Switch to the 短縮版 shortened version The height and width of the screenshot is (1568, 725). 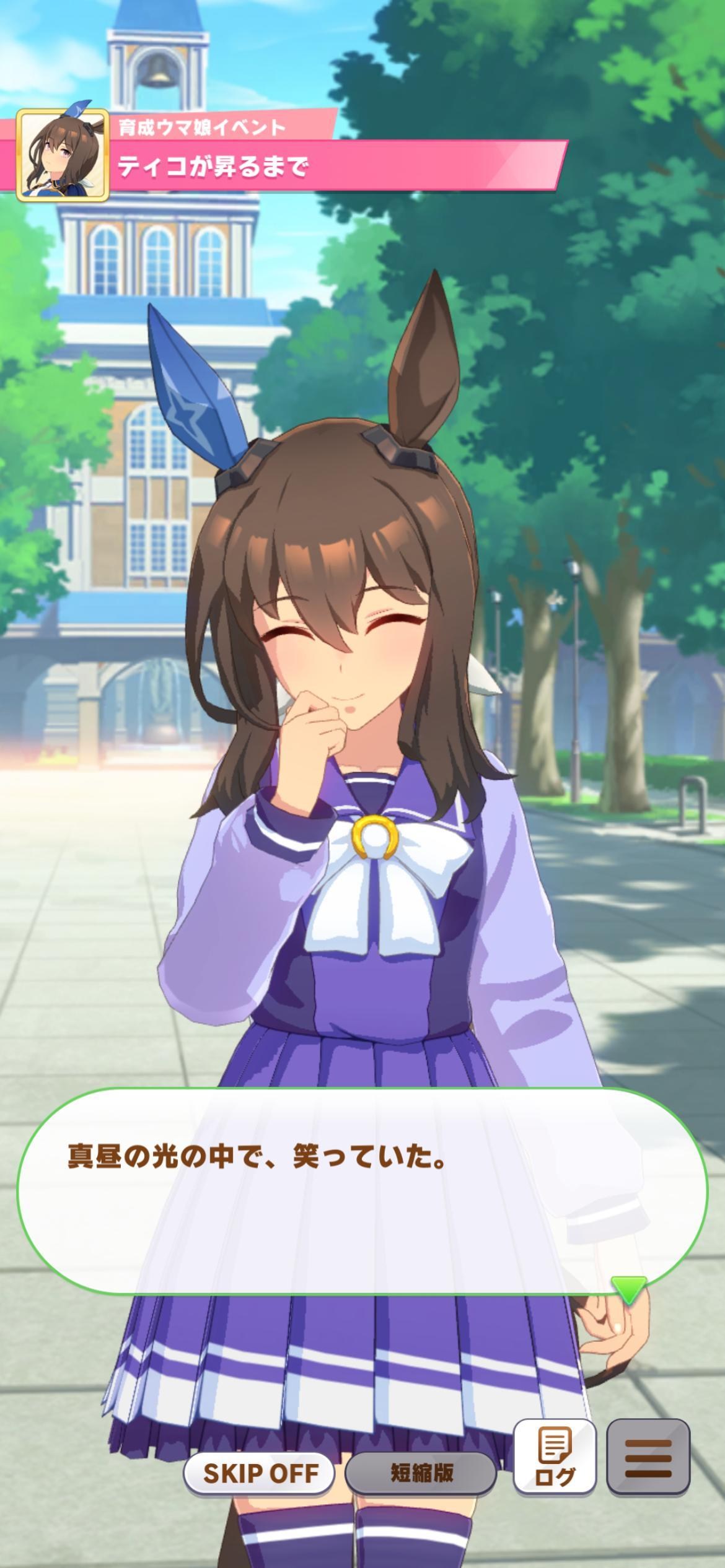coord(421,1473)
